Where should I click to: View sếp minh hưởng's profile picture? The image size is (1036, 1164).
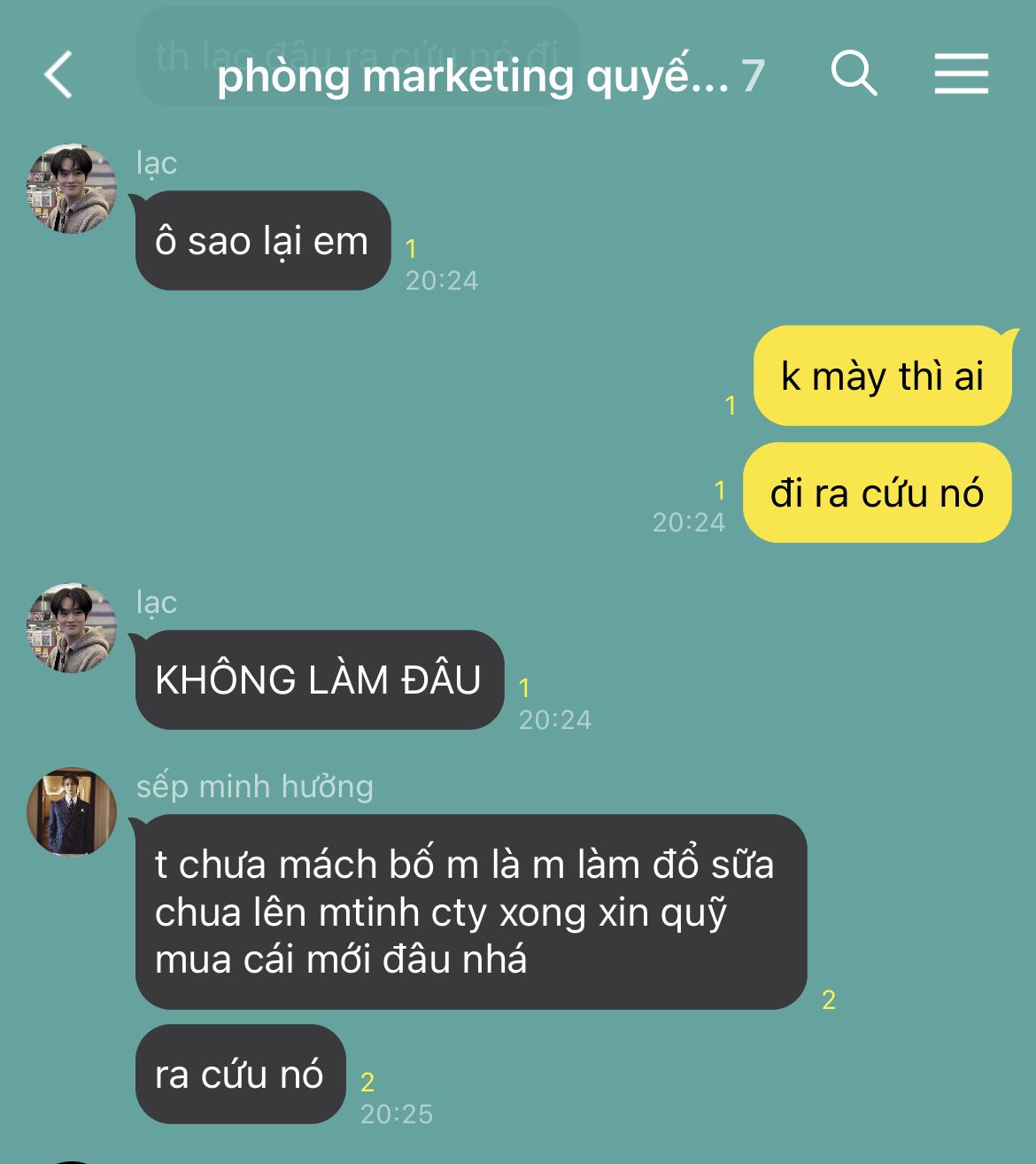72,812
